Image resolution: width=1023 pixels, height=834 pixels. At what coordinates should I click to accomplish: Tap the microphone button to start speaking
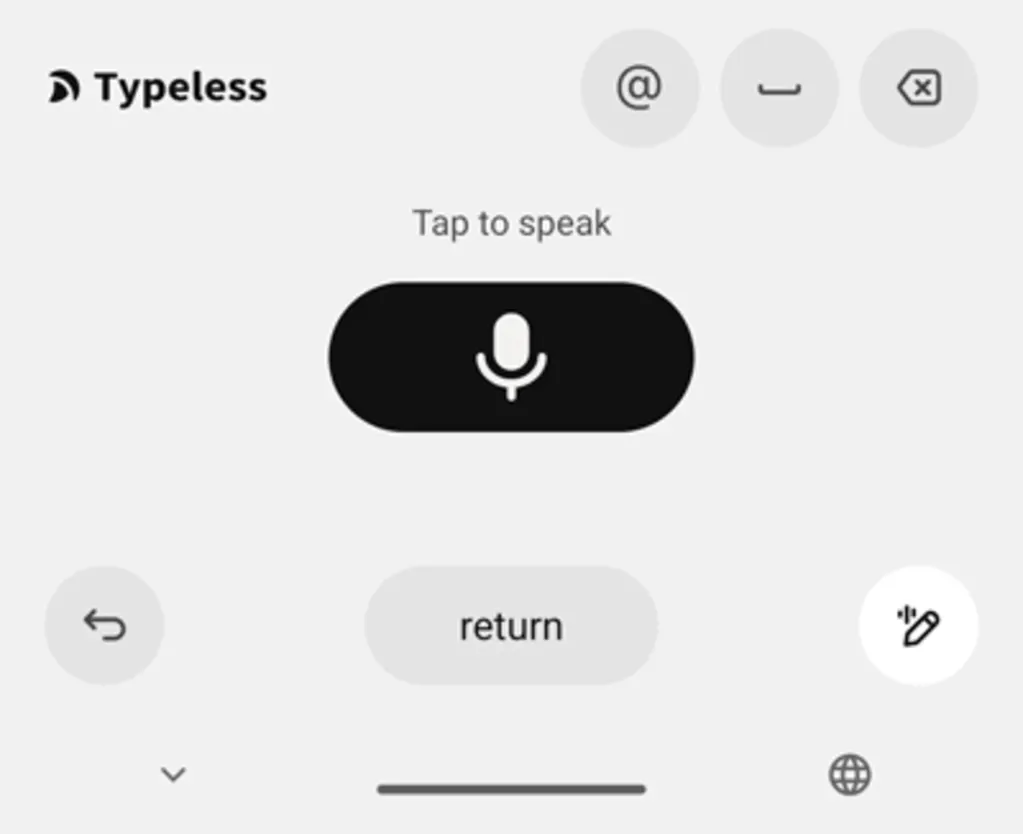click(511, 357)
